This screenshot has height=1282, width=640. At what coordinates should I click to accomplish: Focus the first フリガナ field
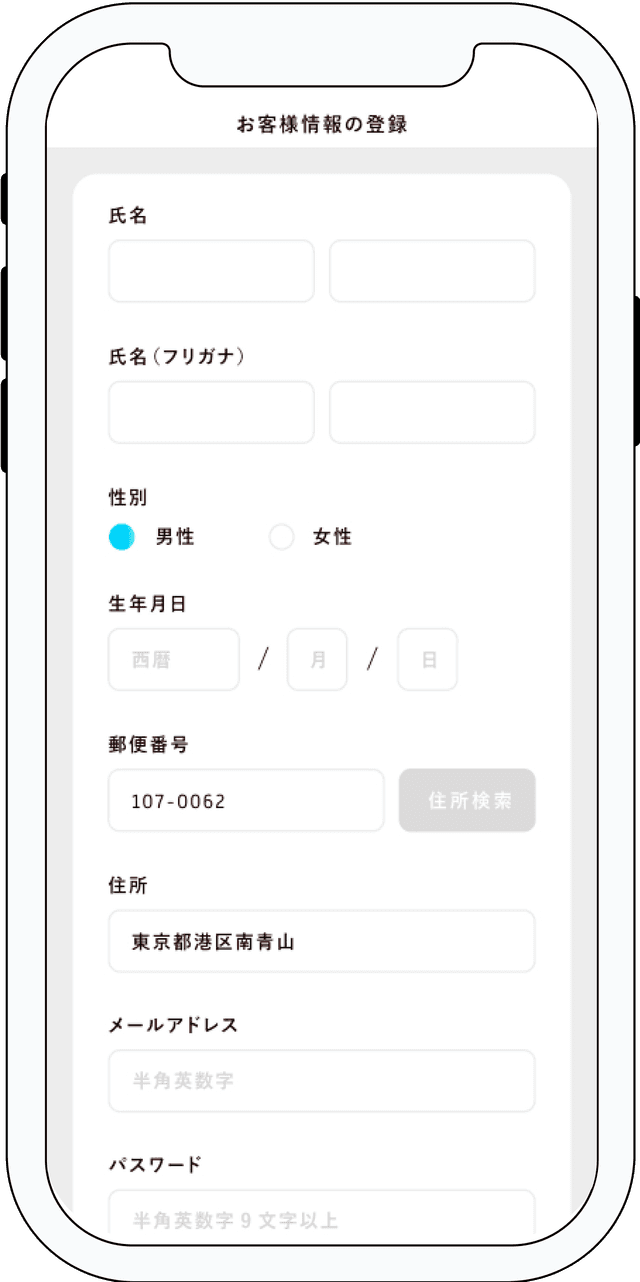point(211,412)
